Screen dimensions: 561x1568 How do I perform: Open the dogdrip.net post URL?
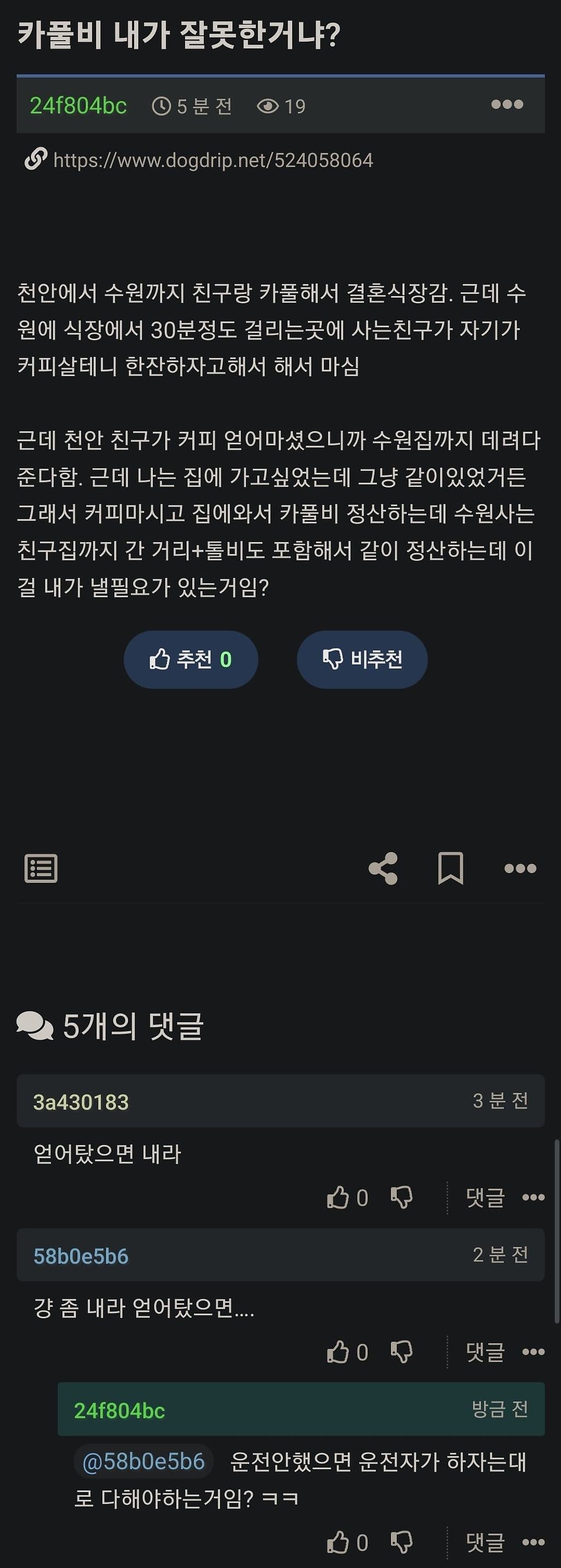pos(213,160)
